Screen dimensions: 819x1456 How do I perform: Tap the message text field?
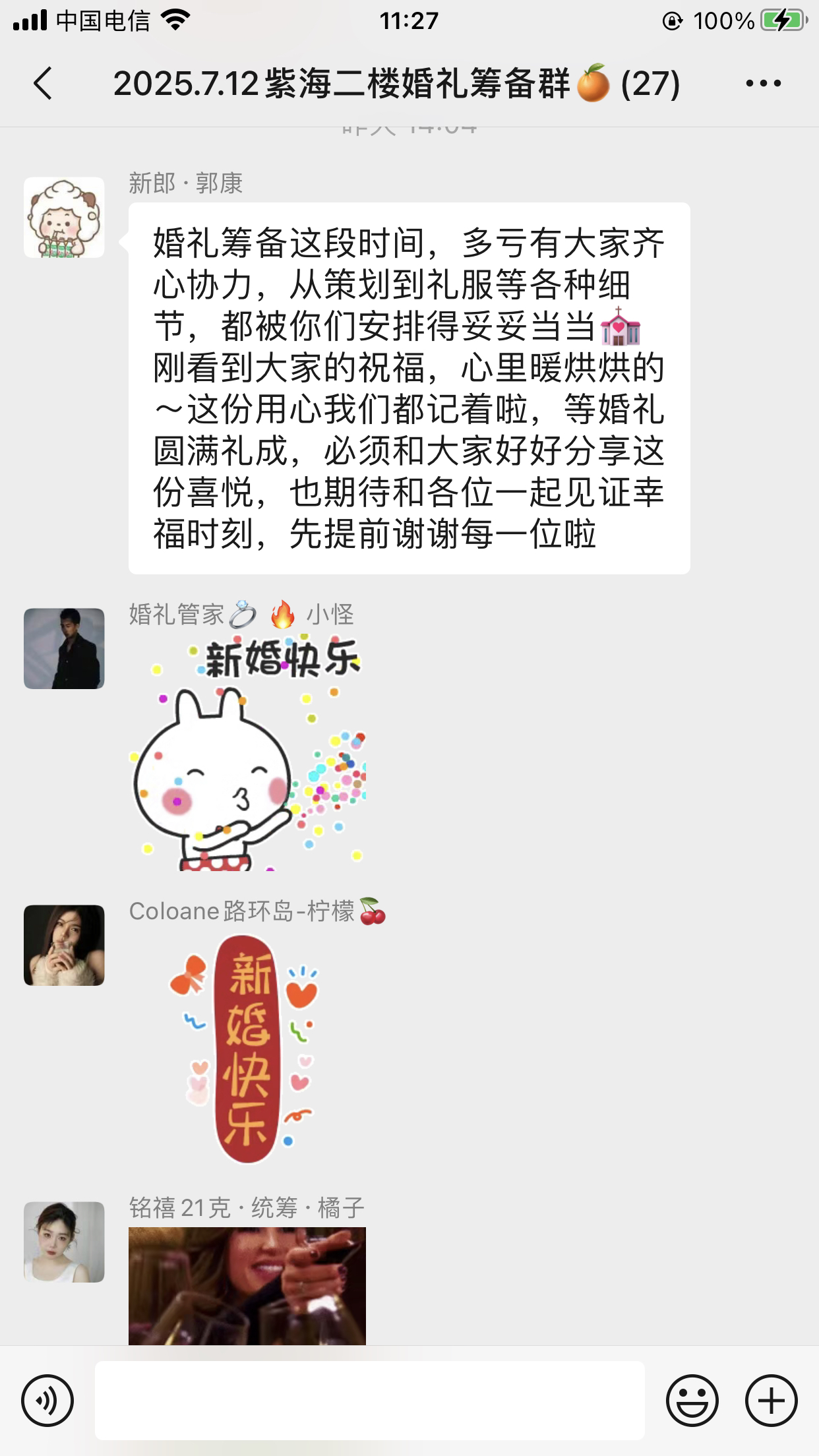click(x=369, y=1401)
